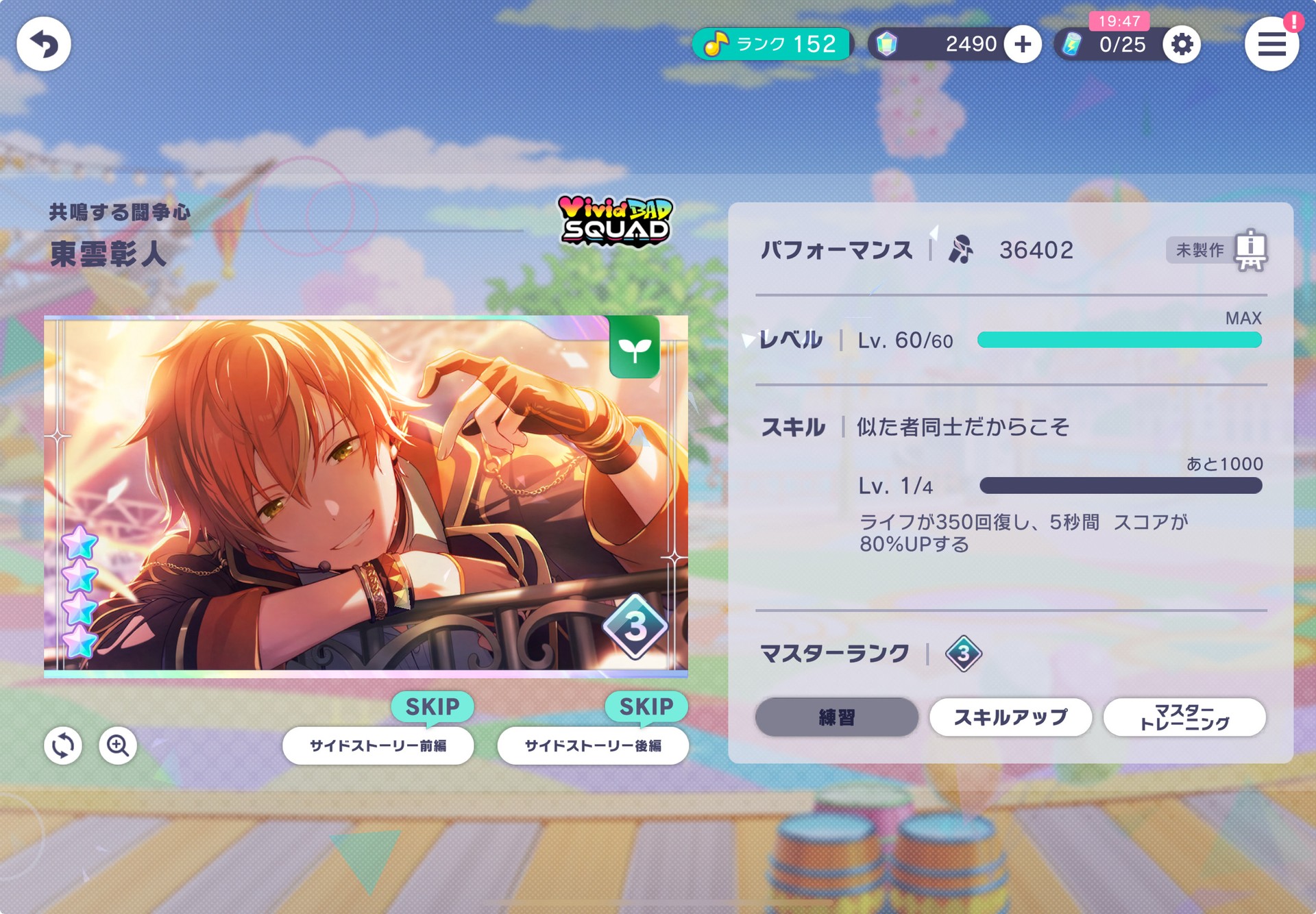Open settings gear icon

click(1182, 45)
